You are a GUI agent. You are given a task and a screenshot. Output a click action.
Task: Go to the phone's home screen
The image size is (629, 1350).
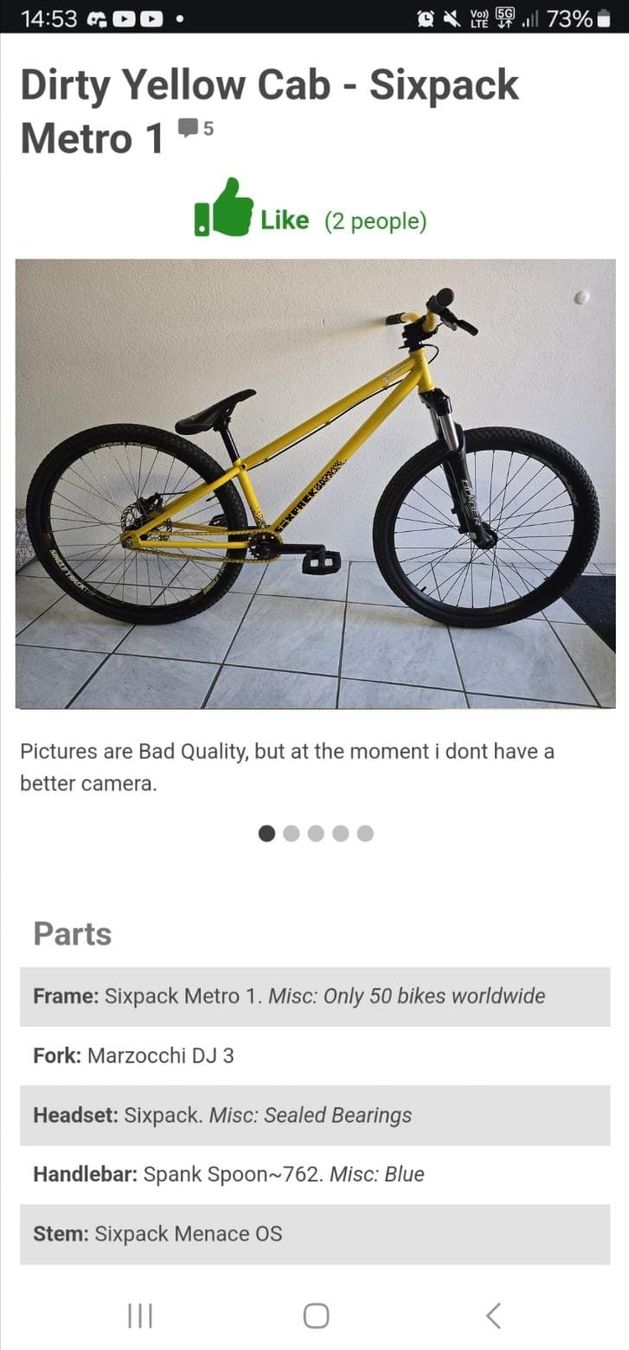[316, 1315]
